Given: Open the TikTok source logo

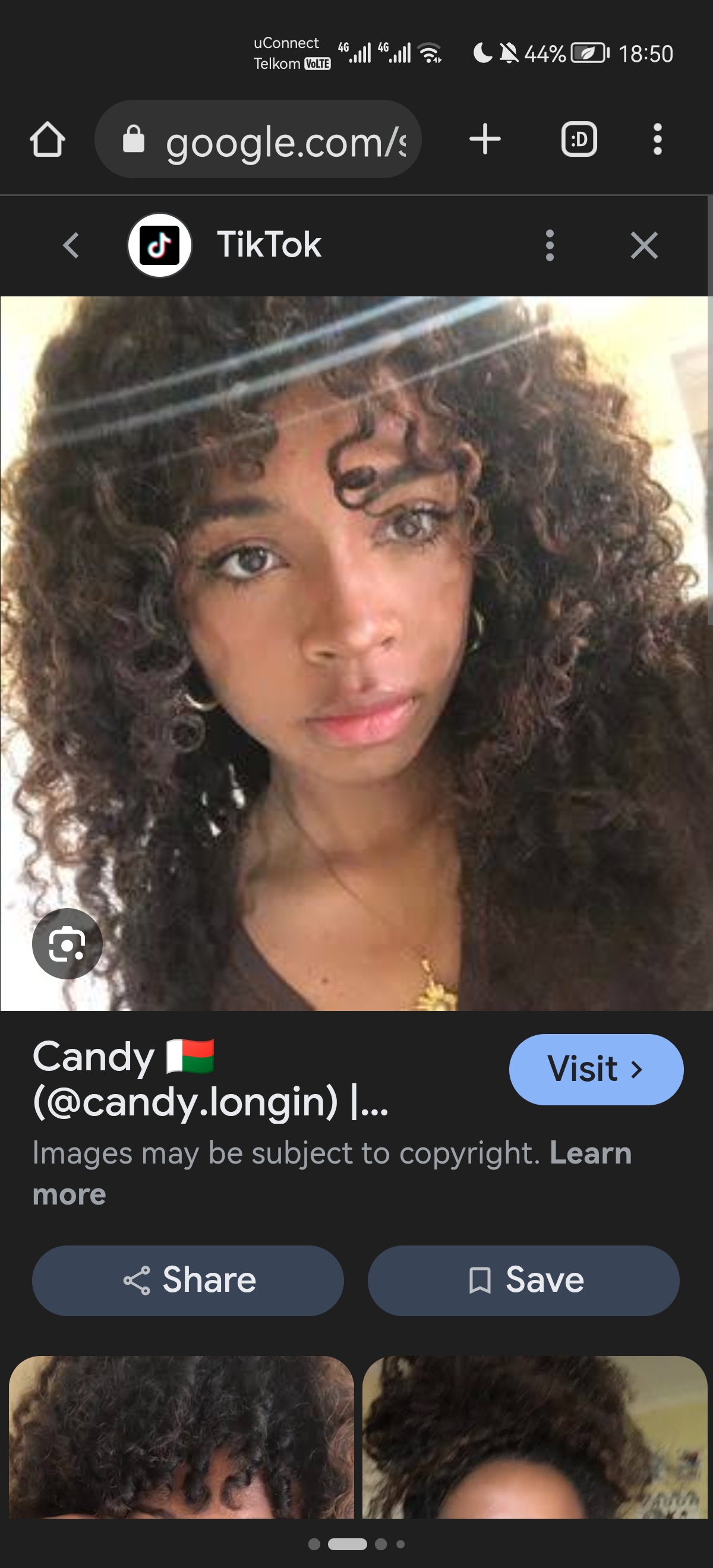Looking at the screenshot, I should point(159,245).
